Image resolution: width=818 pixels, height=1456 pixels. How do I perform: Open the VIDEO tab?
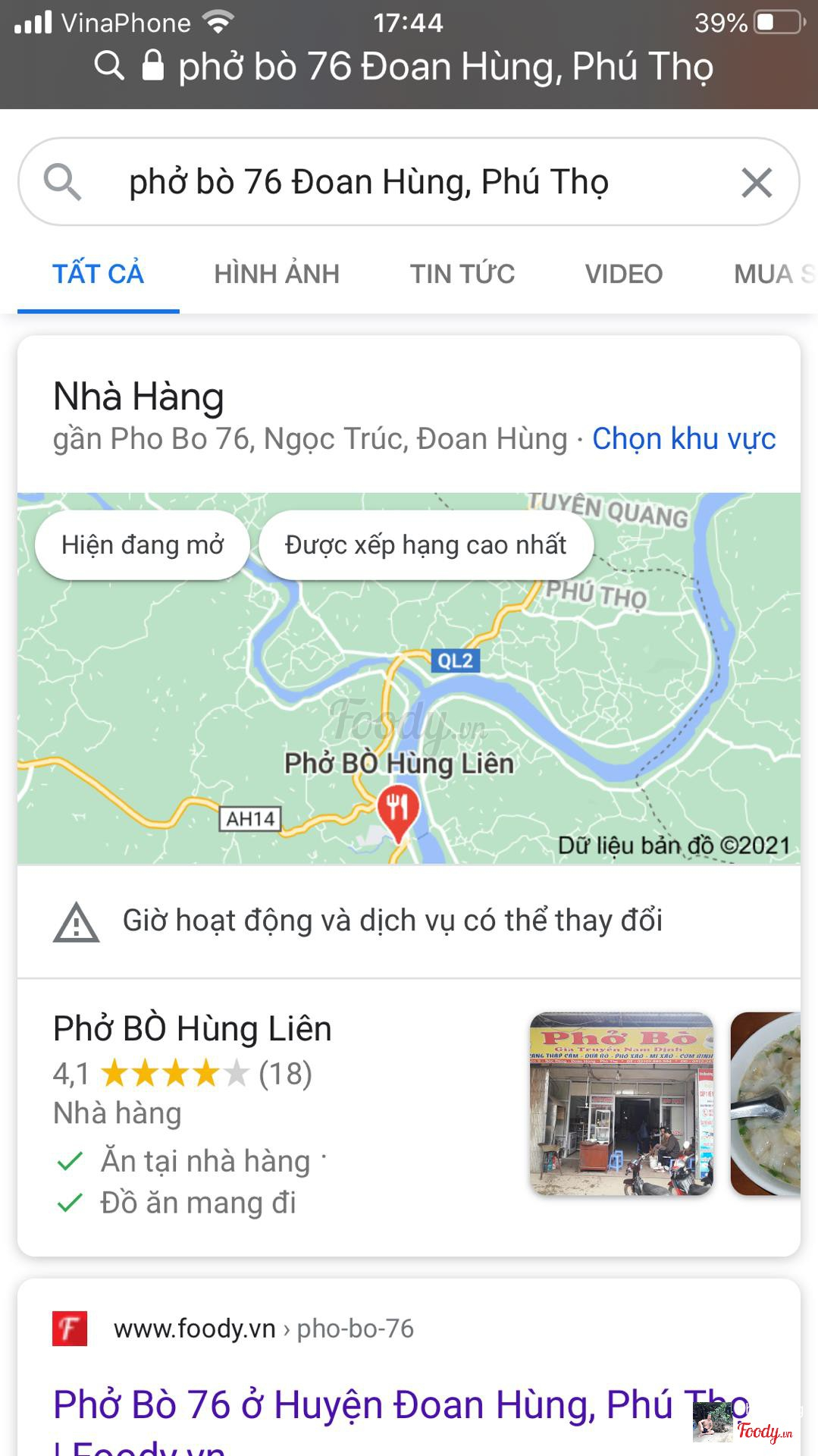[624, 274]
